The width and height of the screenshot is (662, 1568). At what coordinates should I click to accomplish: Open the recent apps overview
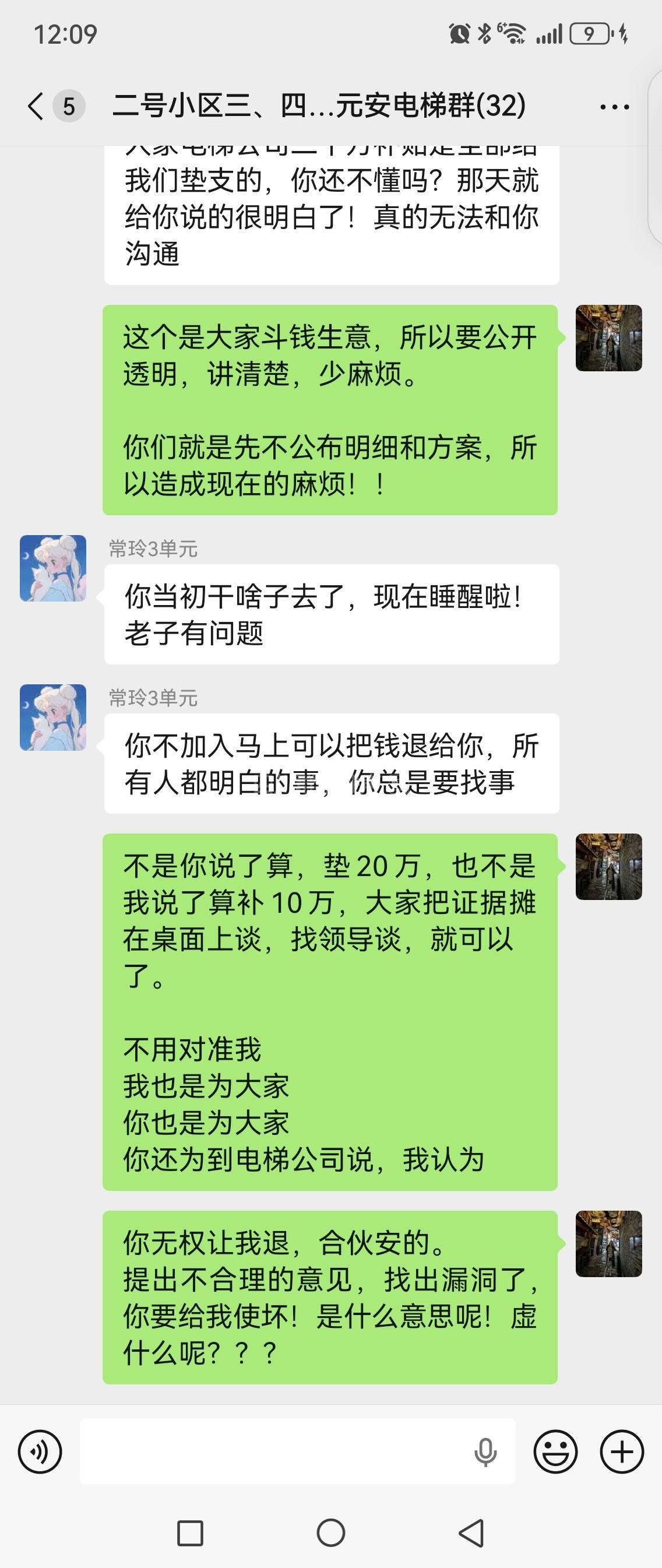pyautogui.click(x=190, y=1532)
